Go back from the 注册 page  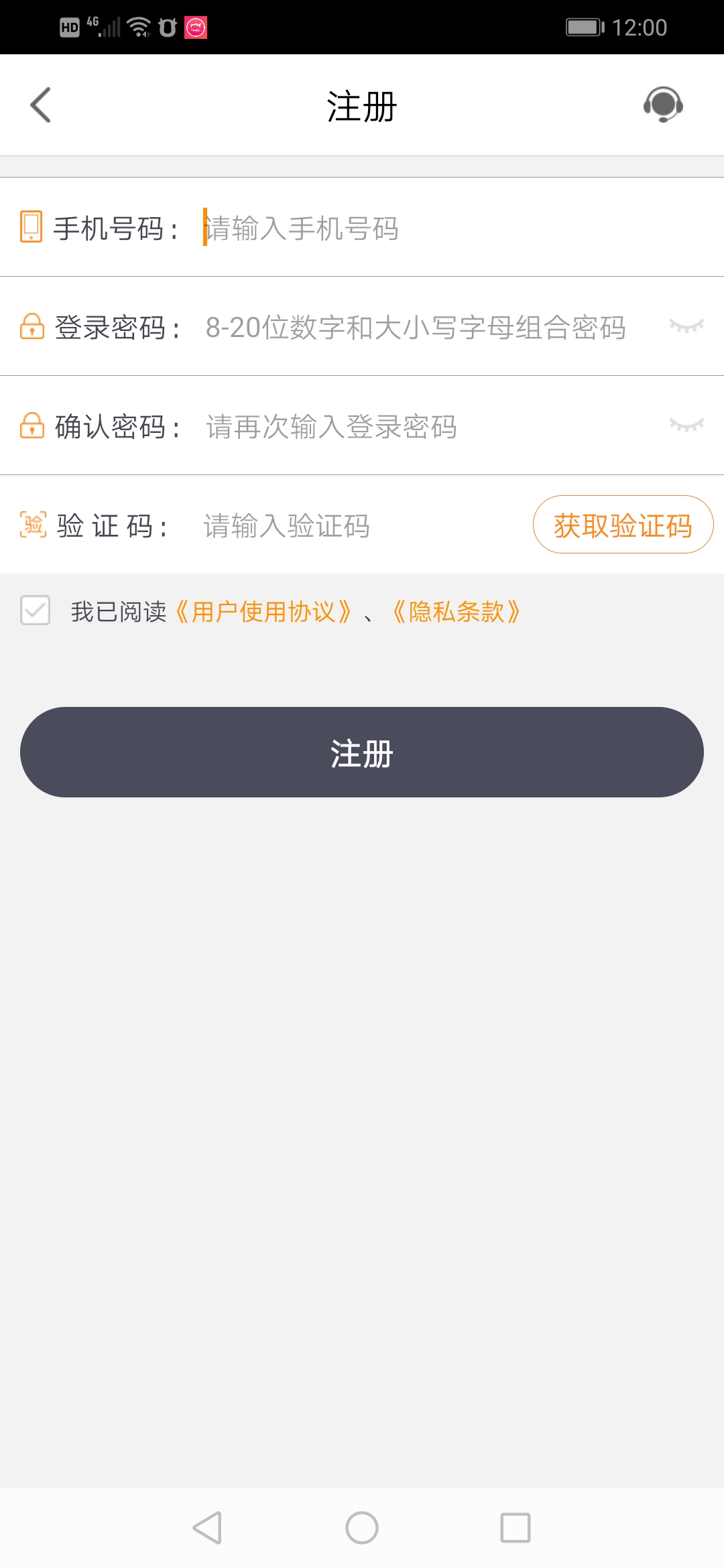(x=41, y=105)
